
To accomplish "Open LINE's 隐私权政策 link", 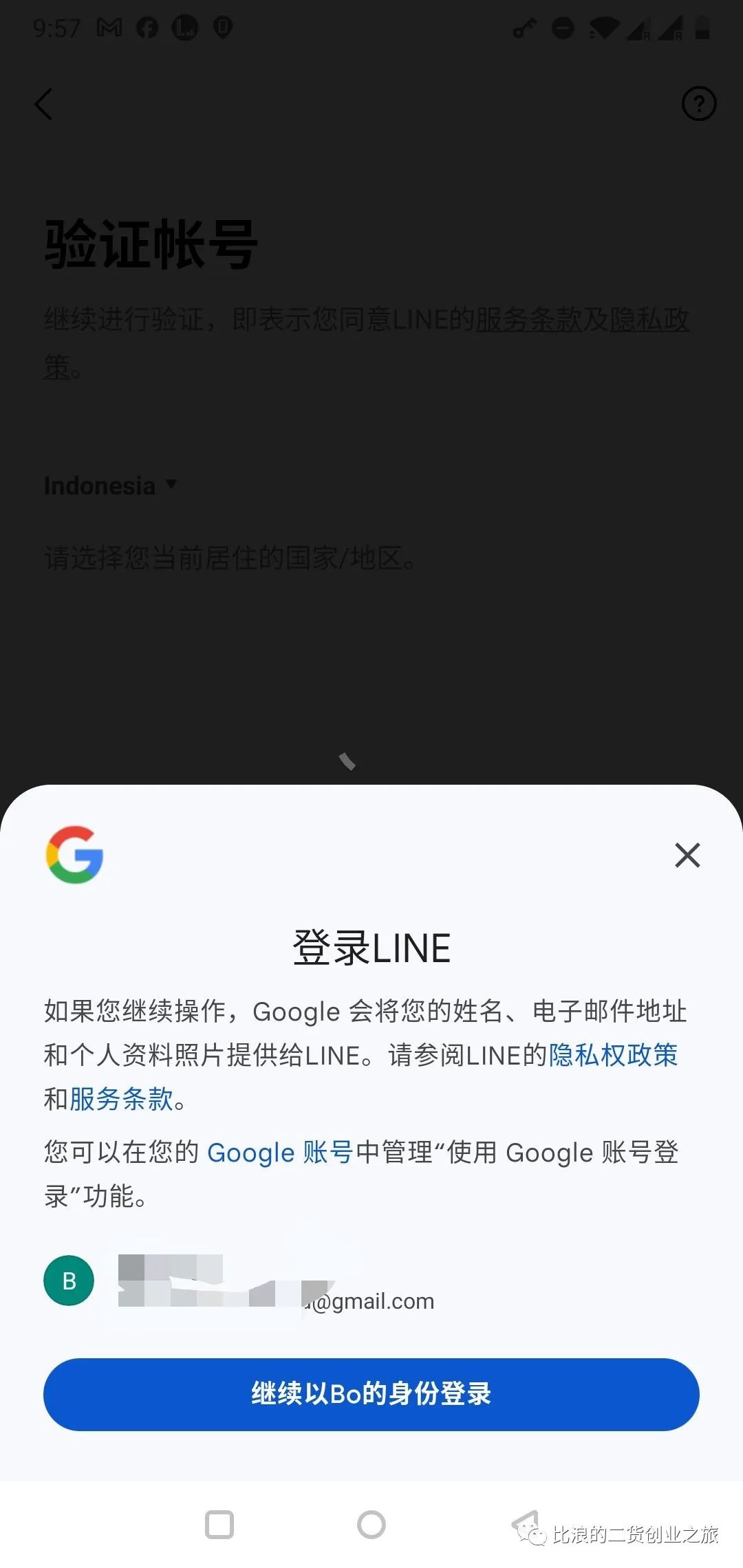I will point(613,1055).
